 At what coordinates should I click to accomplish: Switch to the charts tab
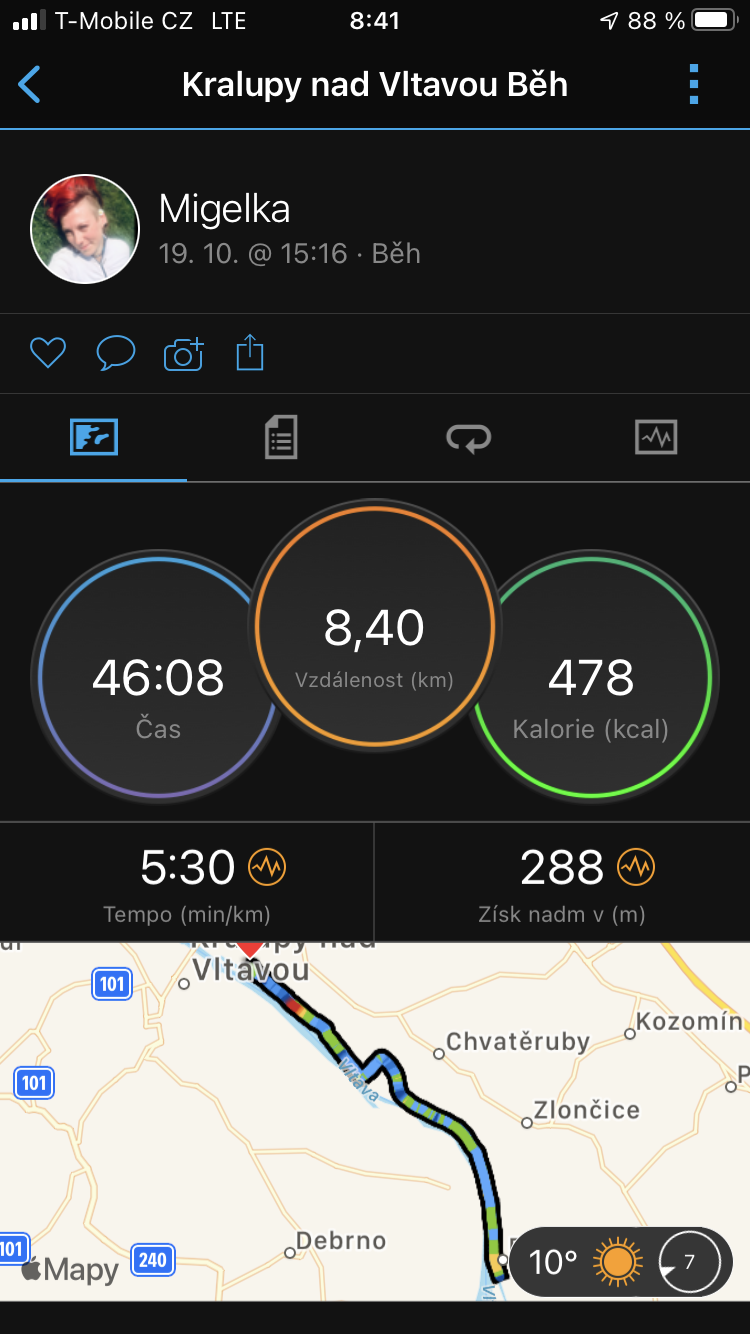tap(656, 438)
